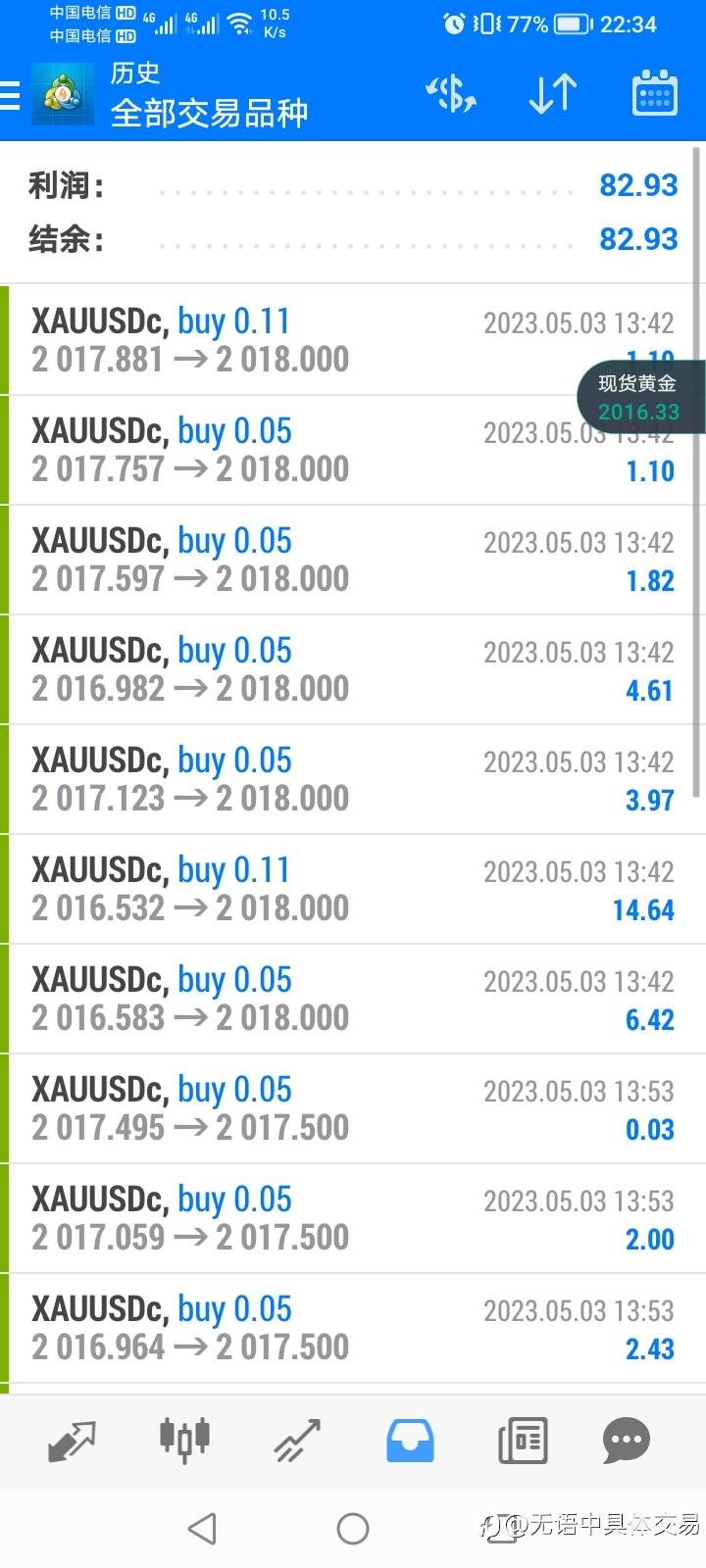Screen dimensions: 706x1568
Task: Open the trade with profit 0.03
Action: [353, 1108]
